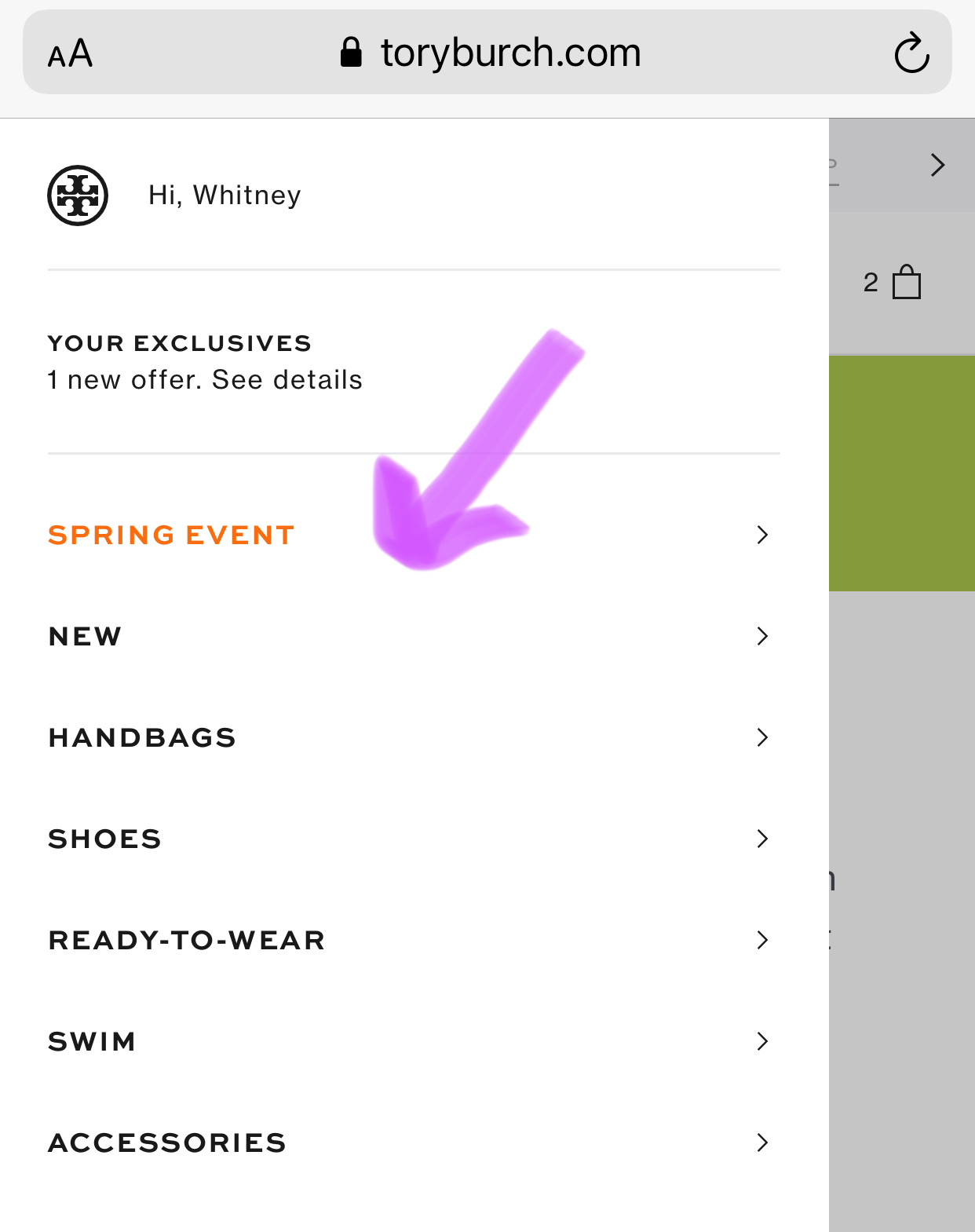This screenshot has width=975, height=1232.
Task: Open the shopping bag with 2 items
Action: (x=905, y=282)
